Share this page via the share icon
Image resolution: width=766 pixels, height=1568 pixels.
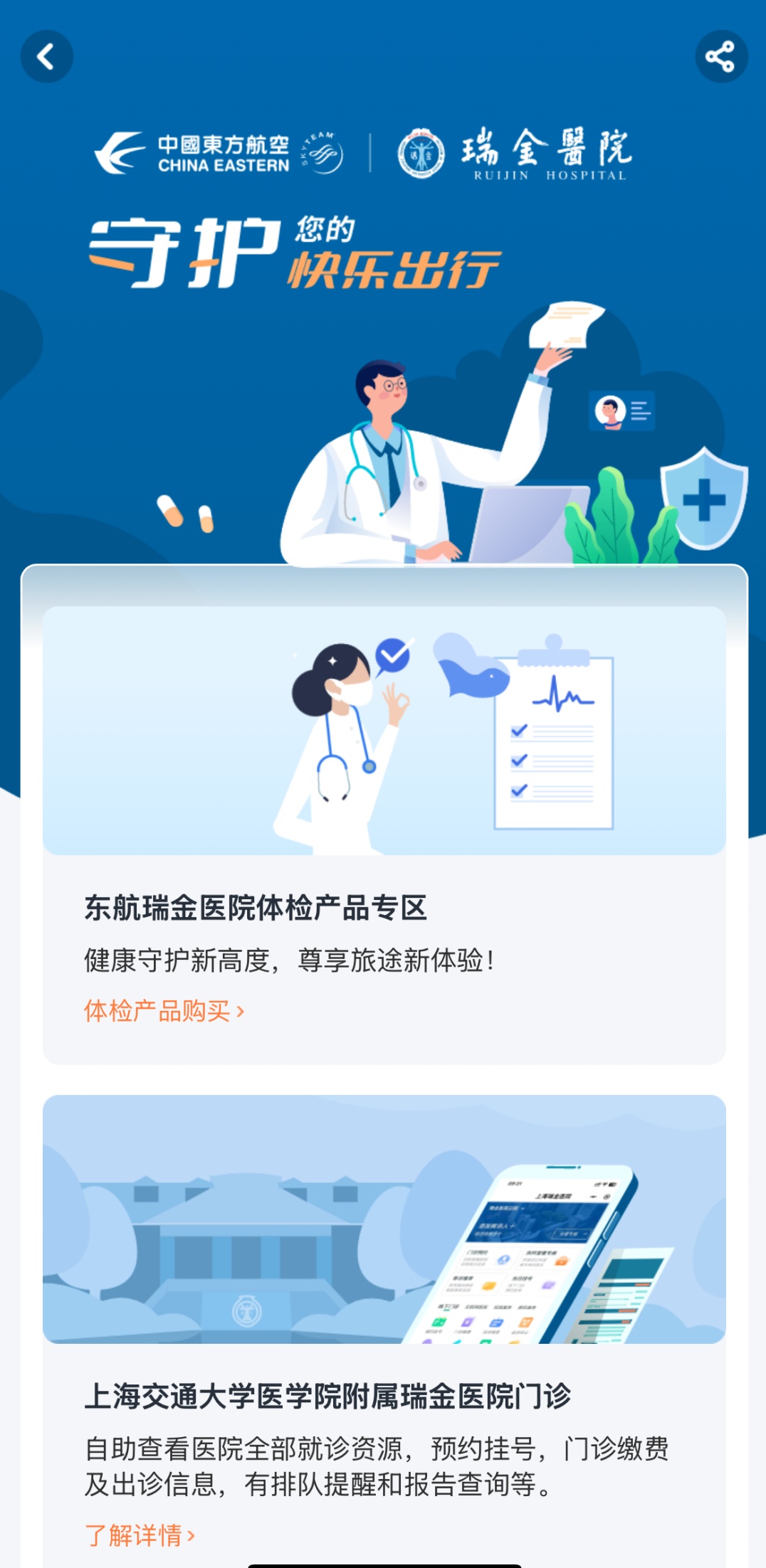(x=720, y=57)
